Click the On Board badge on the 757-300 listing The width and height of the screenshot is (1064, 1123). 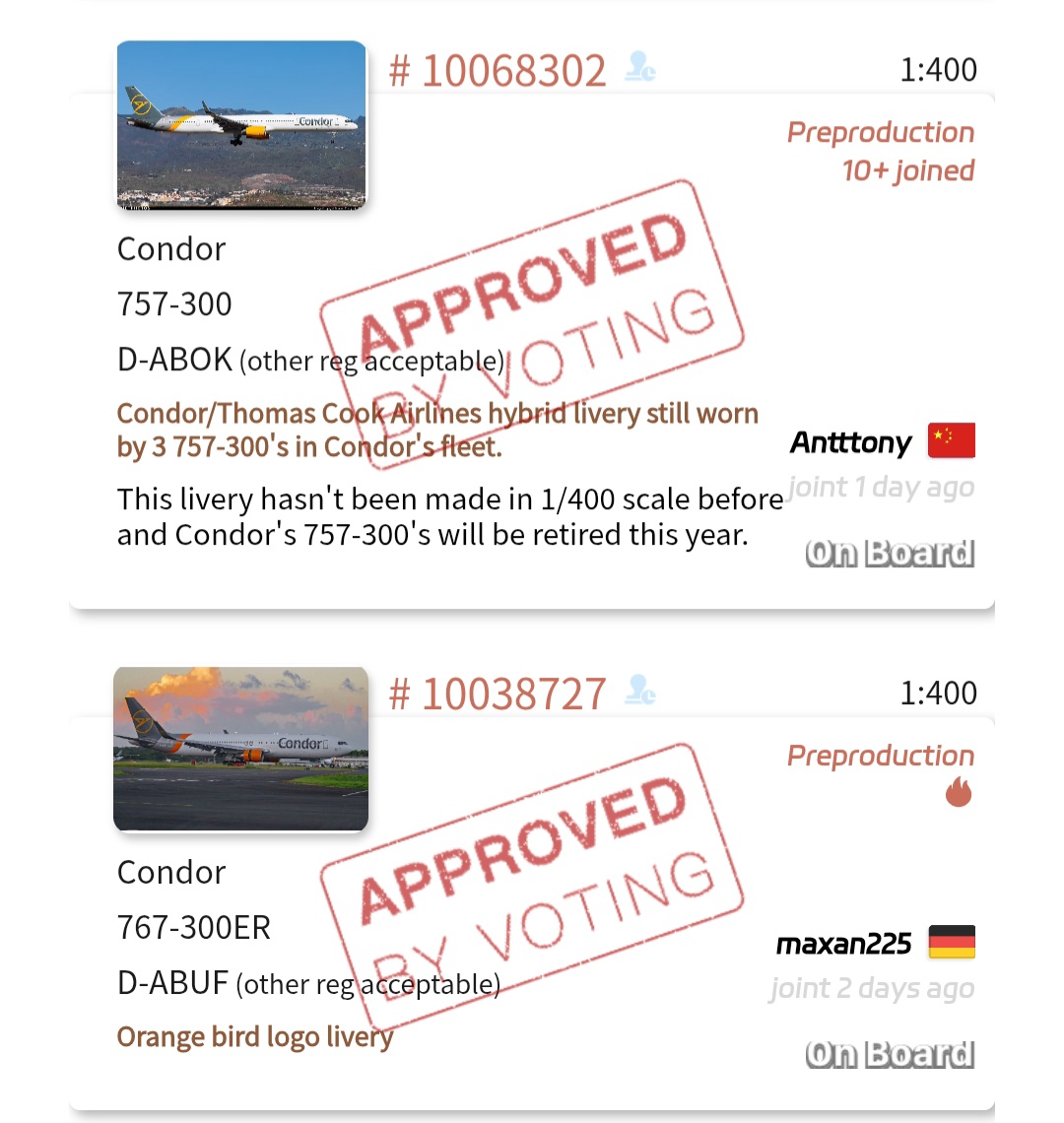pyautogui.click(x=889, y=553)
